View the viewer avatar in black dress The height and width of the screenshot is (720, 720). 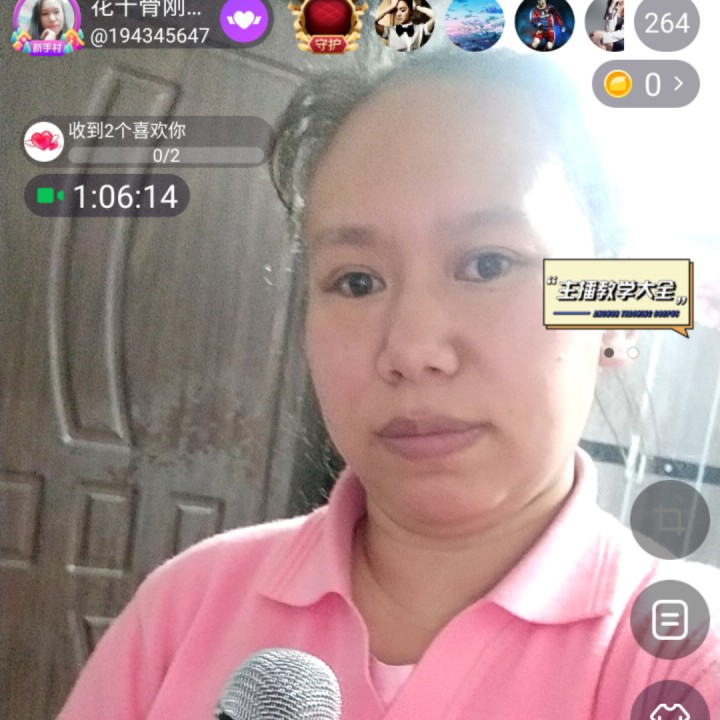(404, 23)
